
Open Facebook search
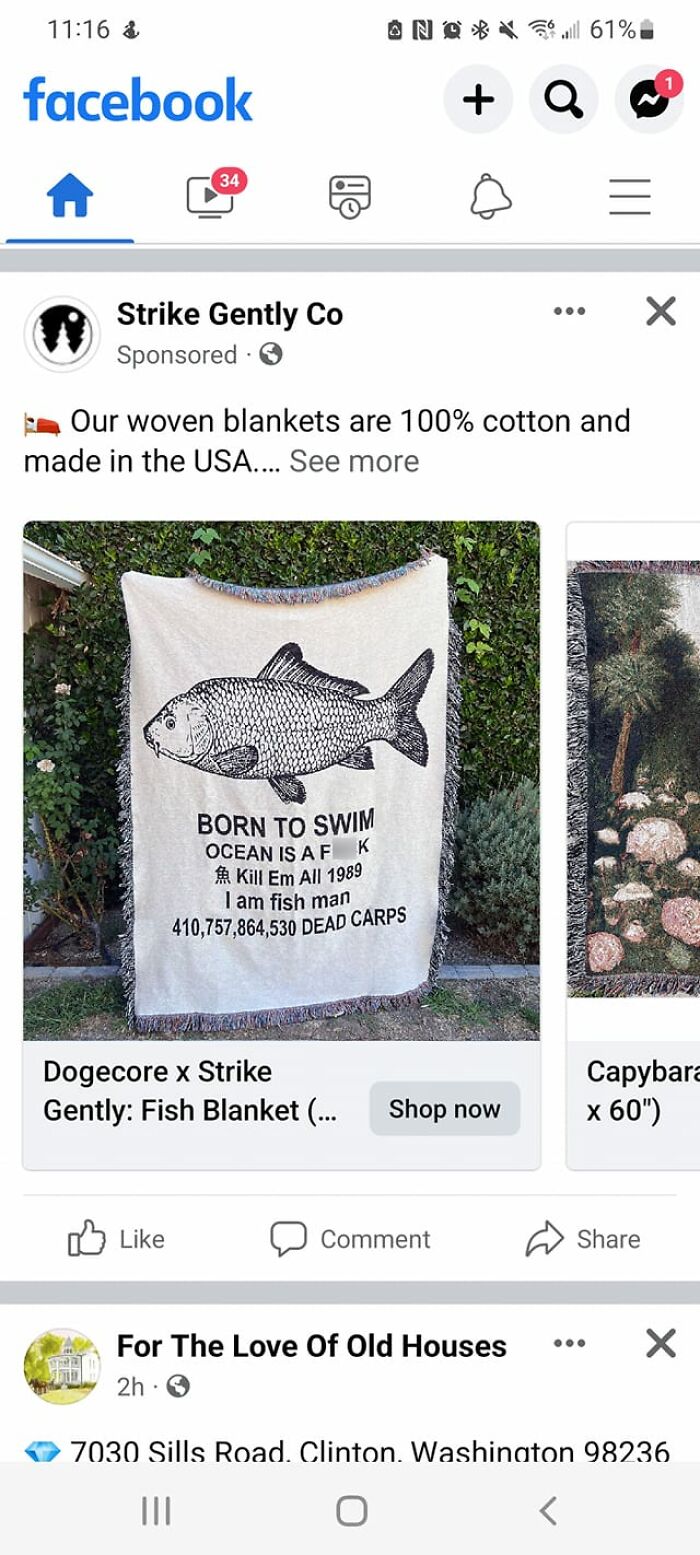563,100
